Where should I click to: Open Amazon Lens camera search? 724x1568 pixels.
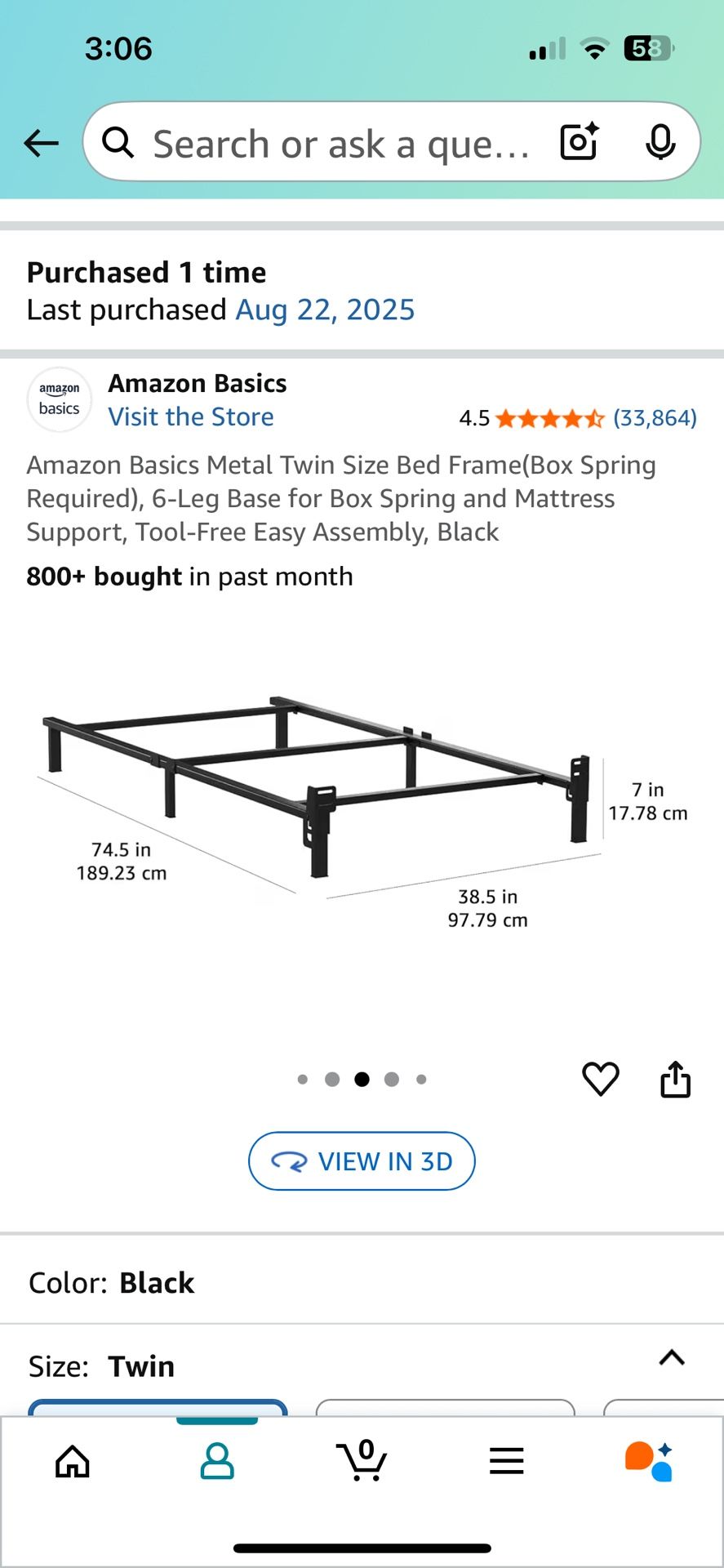coord(578,142)
